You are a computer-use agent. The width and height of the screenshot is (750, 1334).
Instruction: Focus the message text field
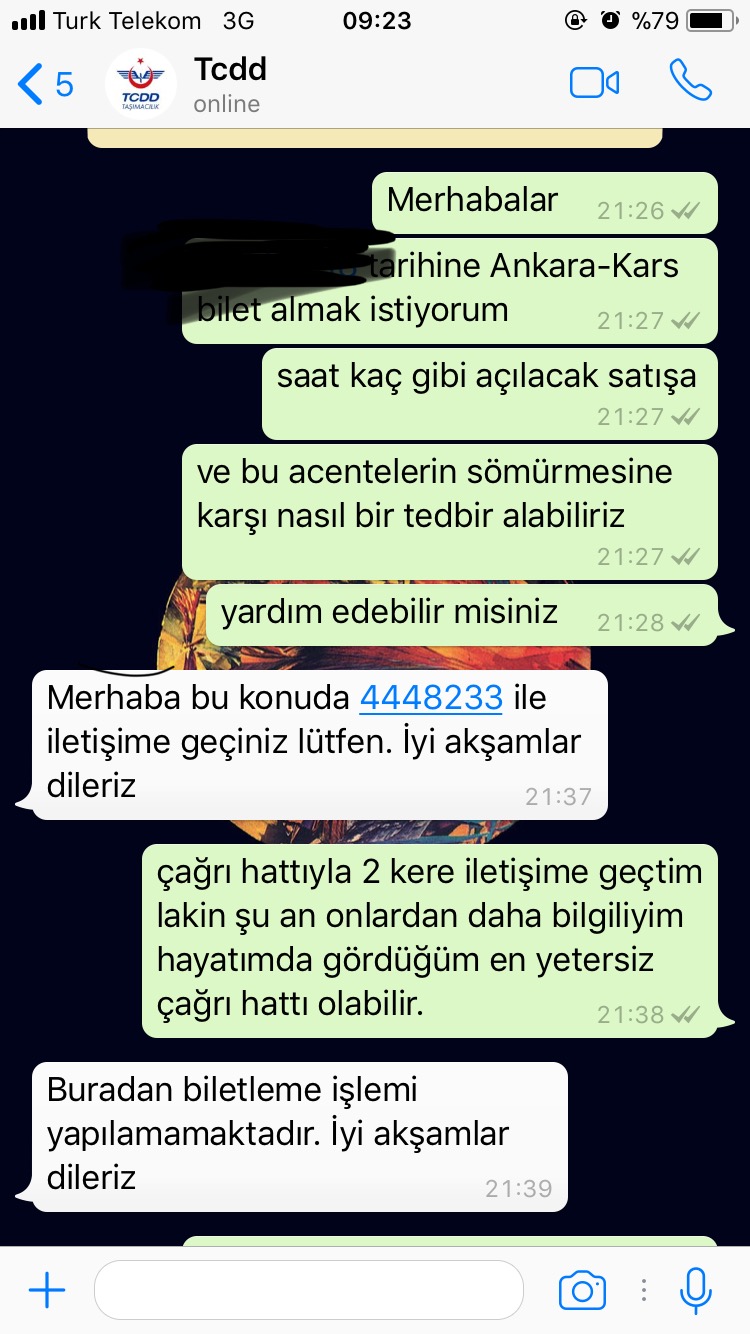pyautogui.click(x=308, y=1290)
